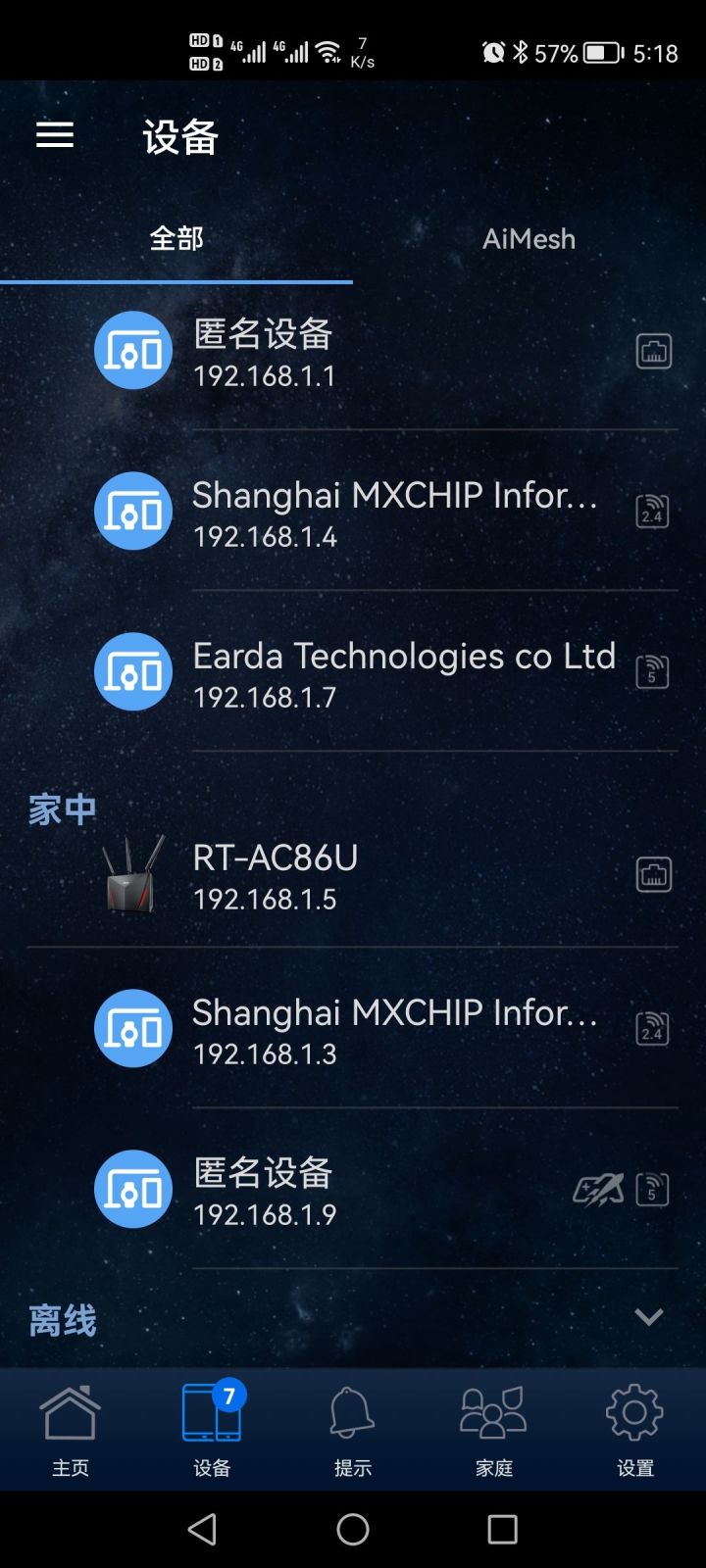Collapse the 家中 section header
706x1568 pixels.
pos(62,808)
